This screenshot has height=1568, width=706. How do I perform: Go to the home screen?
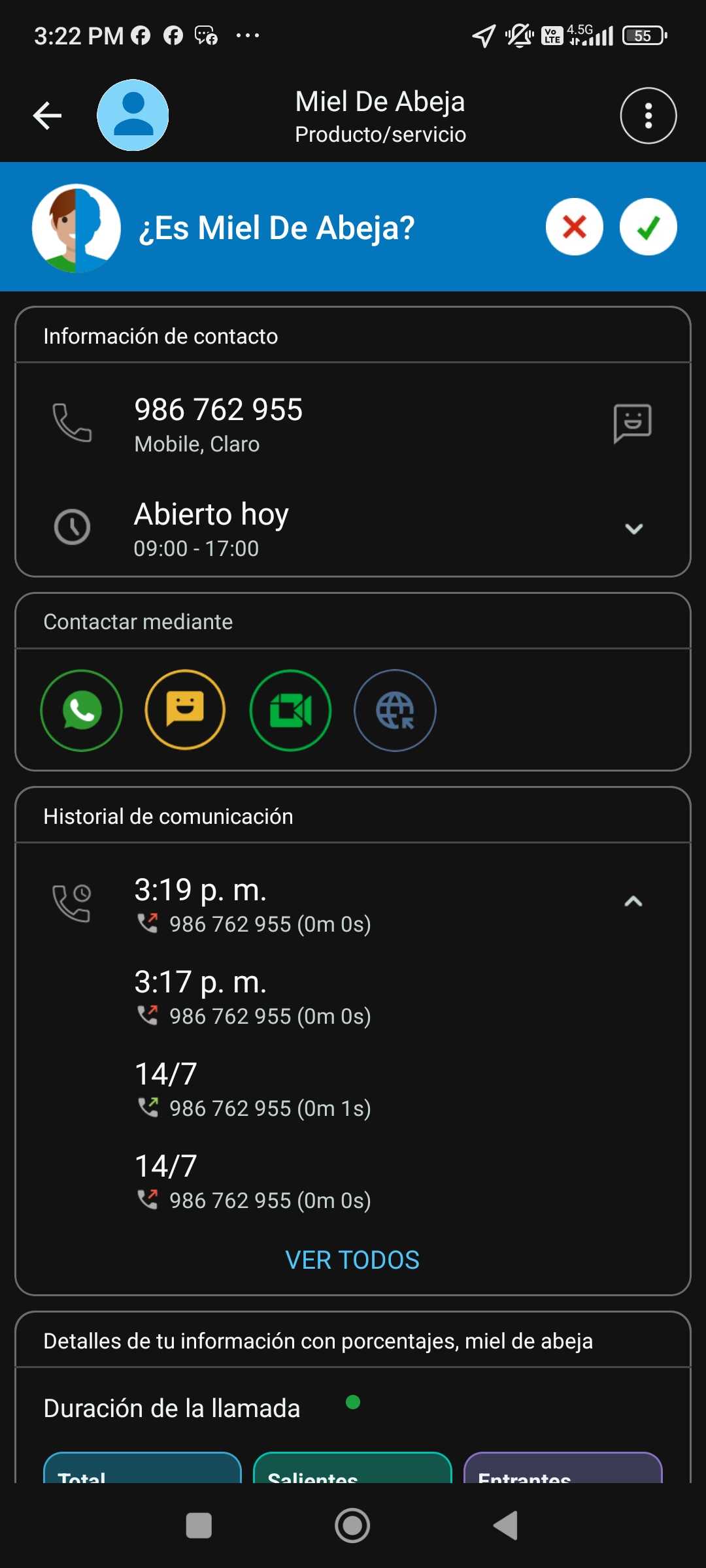click(352, 1526)
